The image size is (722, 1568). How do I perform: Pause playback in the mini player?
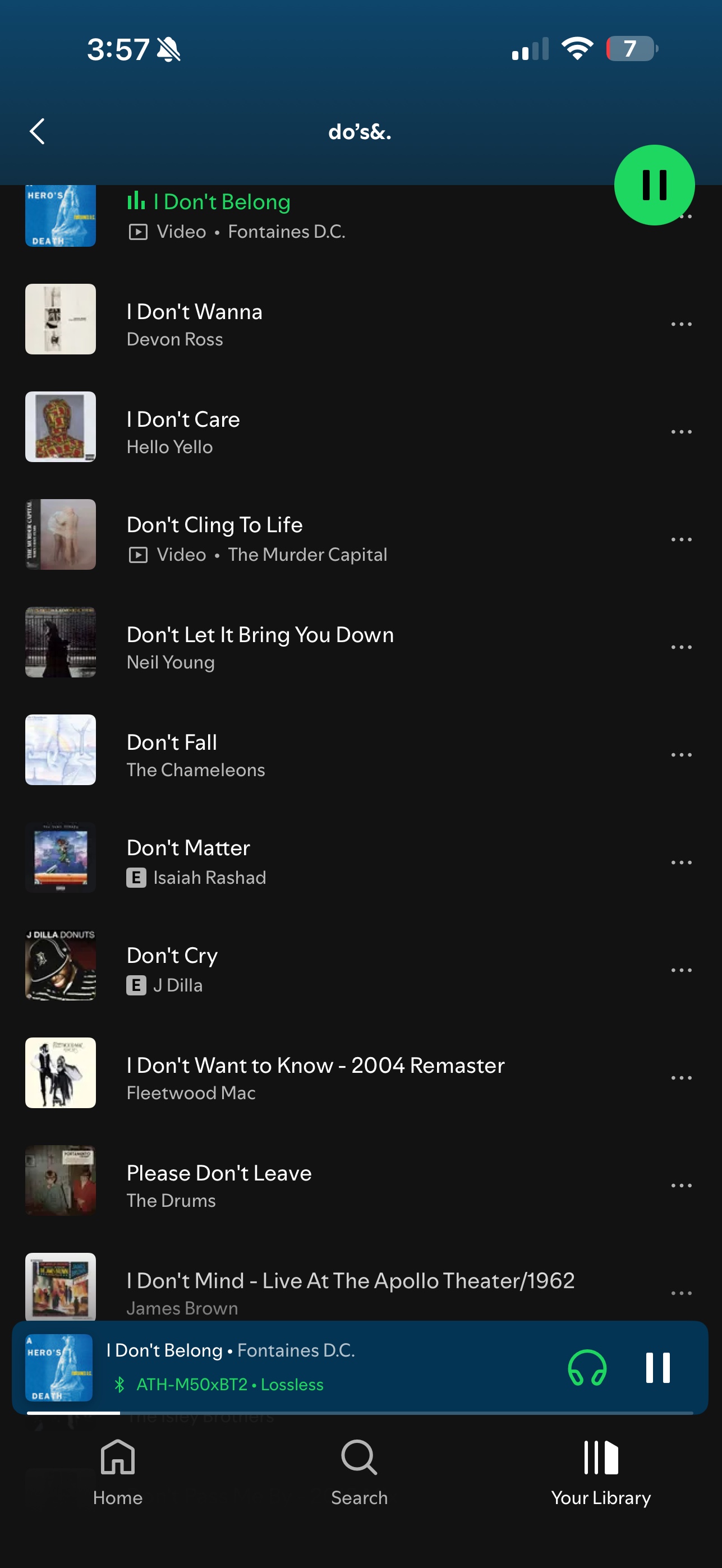(x=657, y=1368)
